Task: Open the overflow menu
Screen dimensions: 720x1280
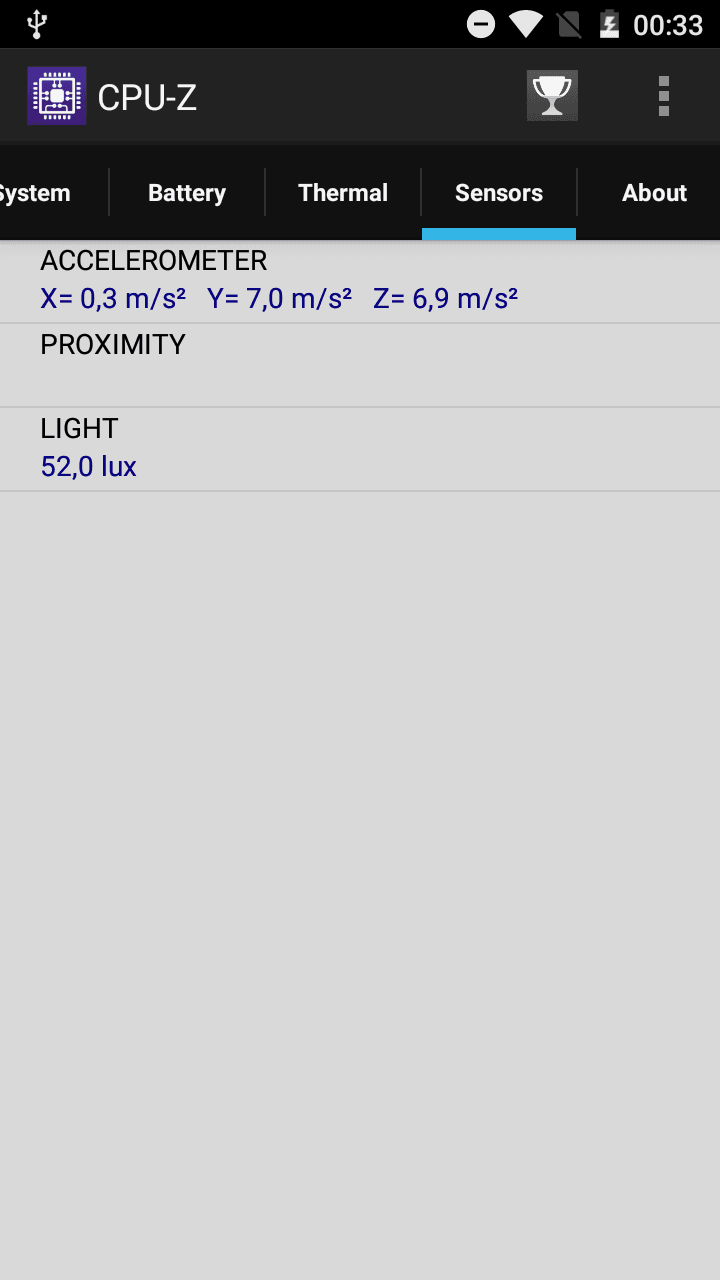Action: (x=663, y=96)
